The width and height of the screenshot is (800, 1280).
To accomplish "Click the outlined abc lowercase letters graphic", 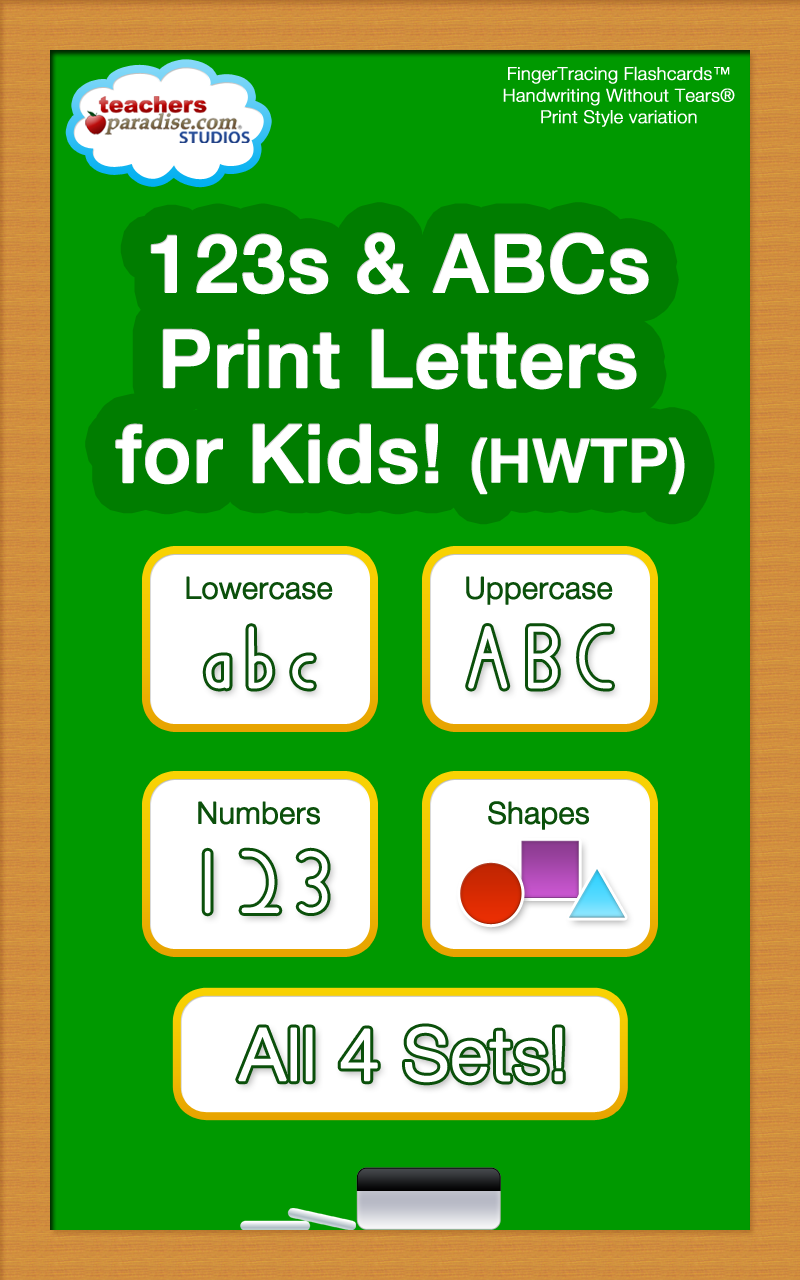I will 258,664.
